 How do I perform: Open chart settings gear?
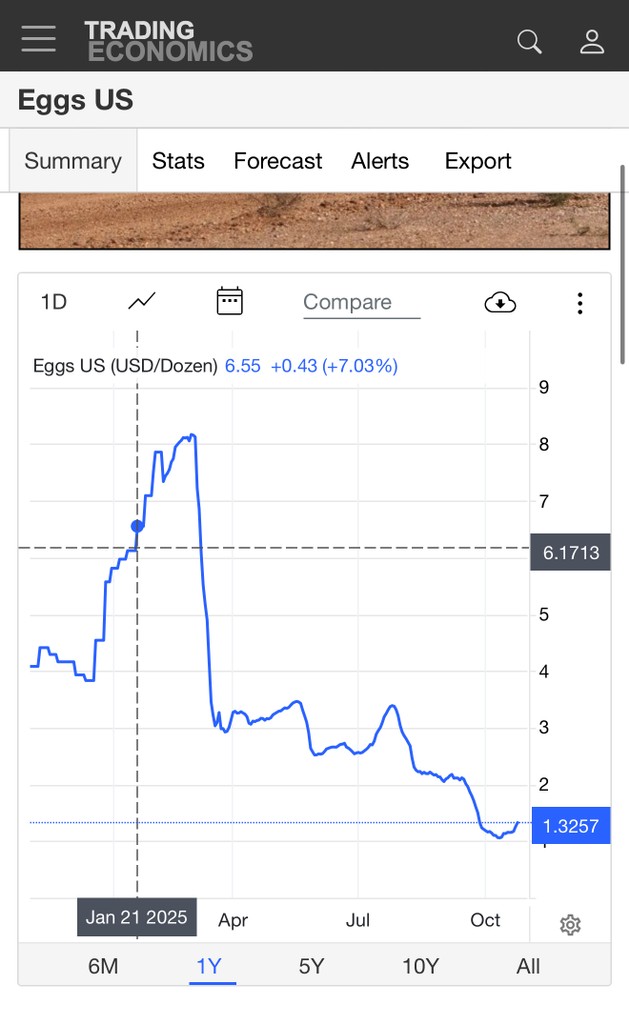pos(570,925)
